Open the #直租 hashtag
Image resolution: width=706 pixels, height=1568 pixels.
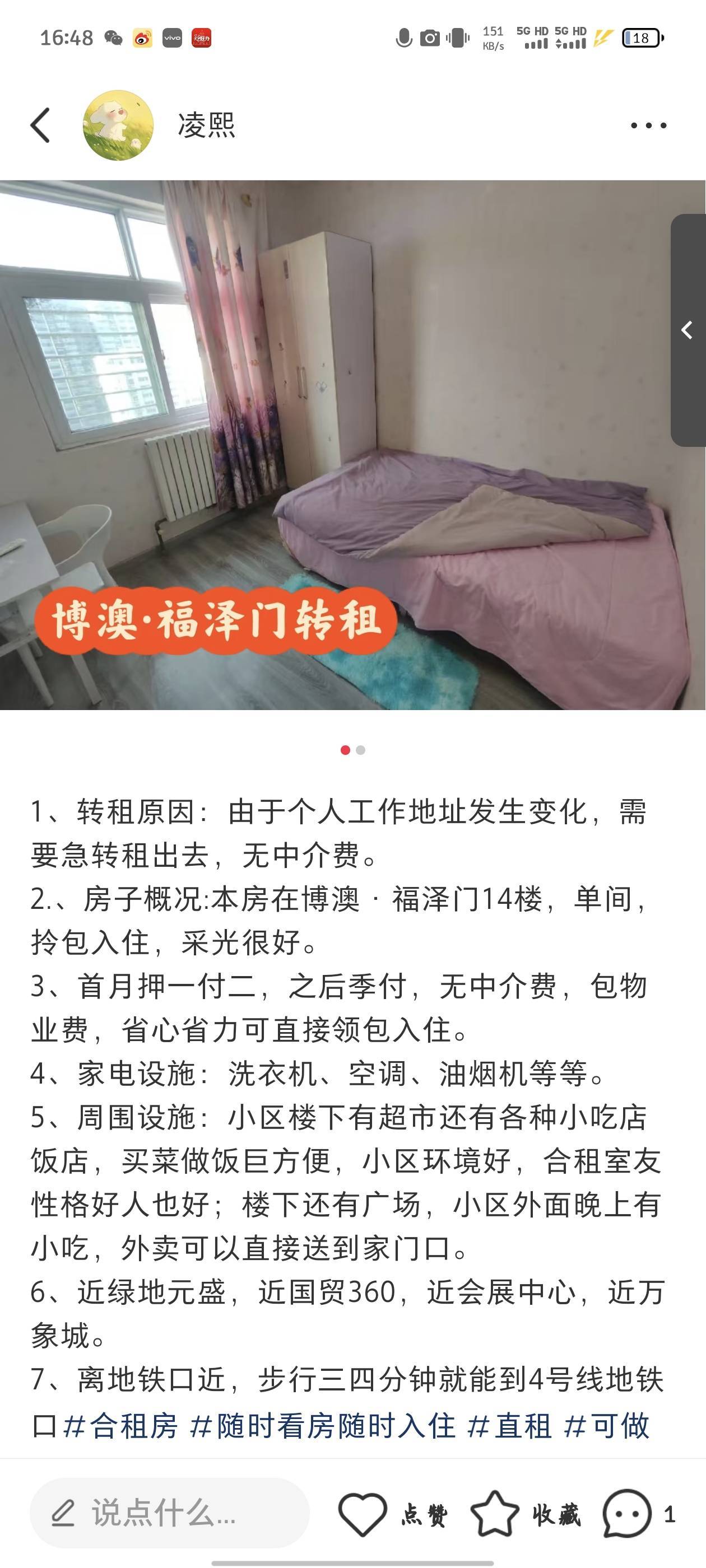[x=509, y=1426]
